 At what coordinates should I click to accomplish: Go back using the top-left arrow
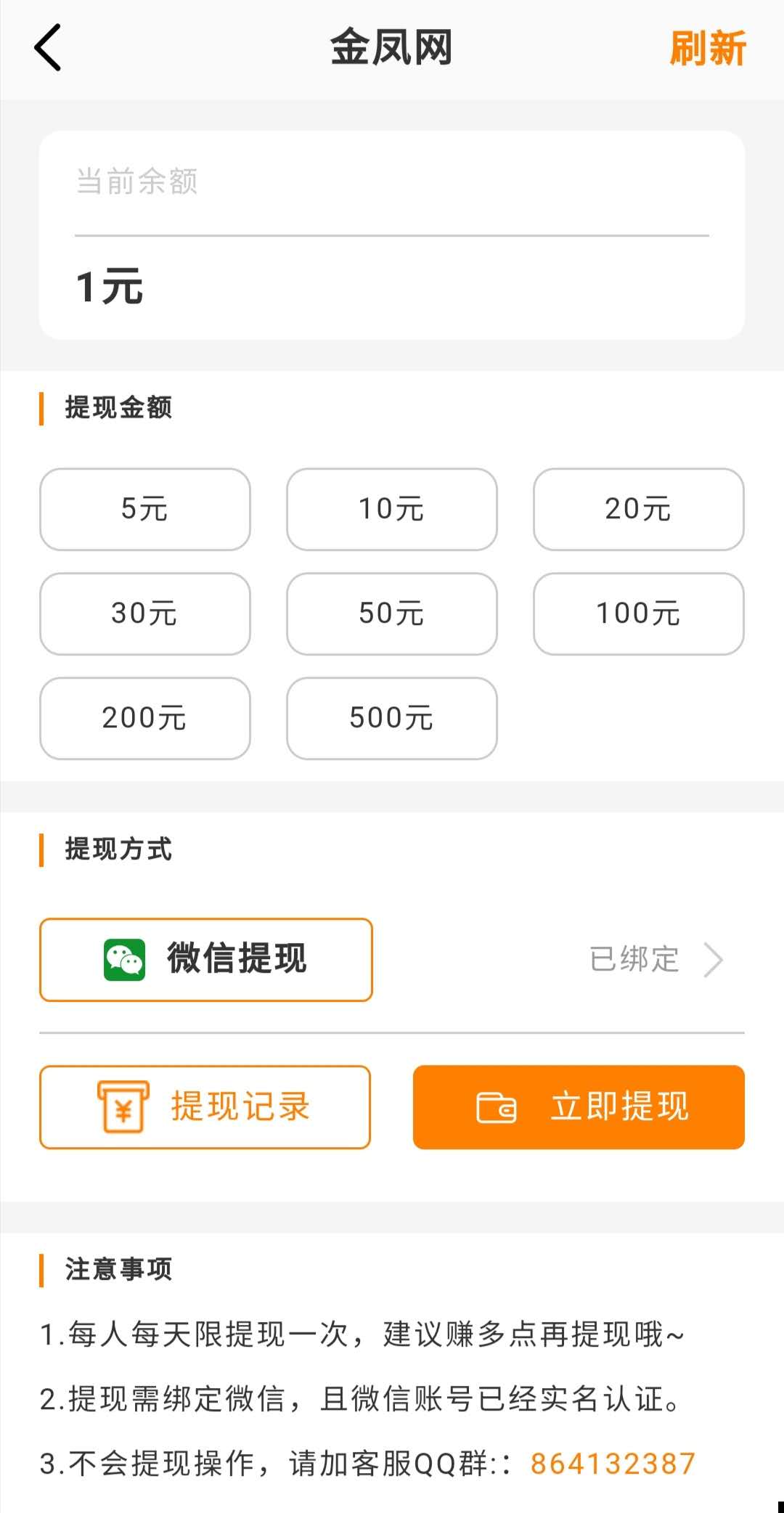[48, 48]
